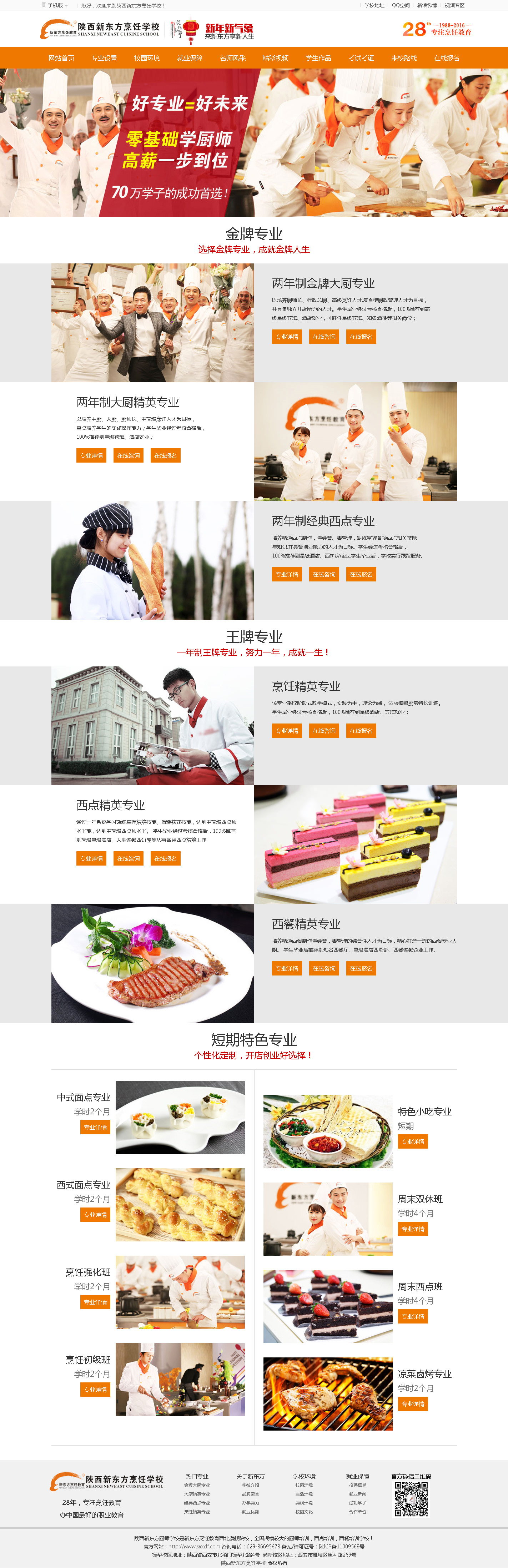Open 校园环境 navigation item
508x1568 pixels.
pos(147,59)
